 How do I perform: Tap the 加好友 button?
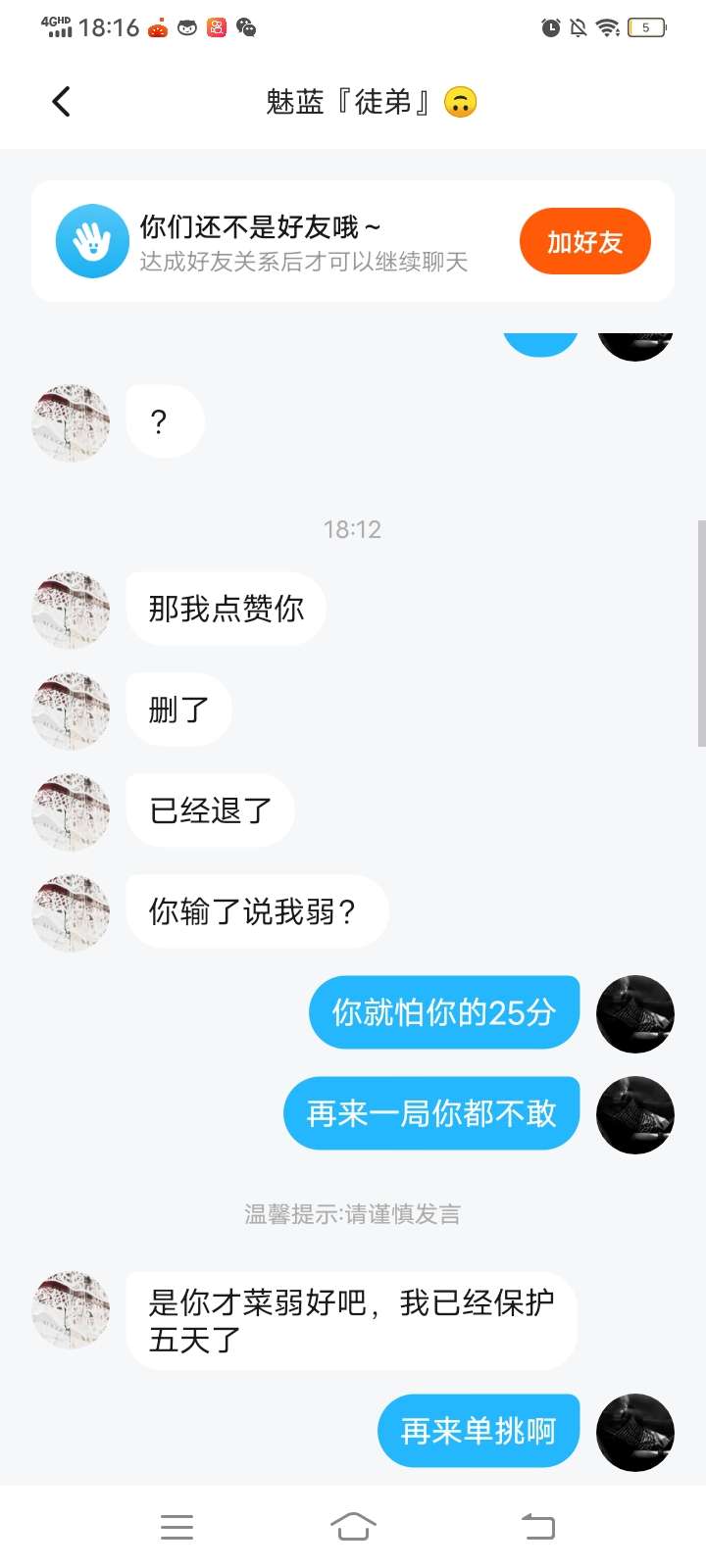(x=584, y=242)
